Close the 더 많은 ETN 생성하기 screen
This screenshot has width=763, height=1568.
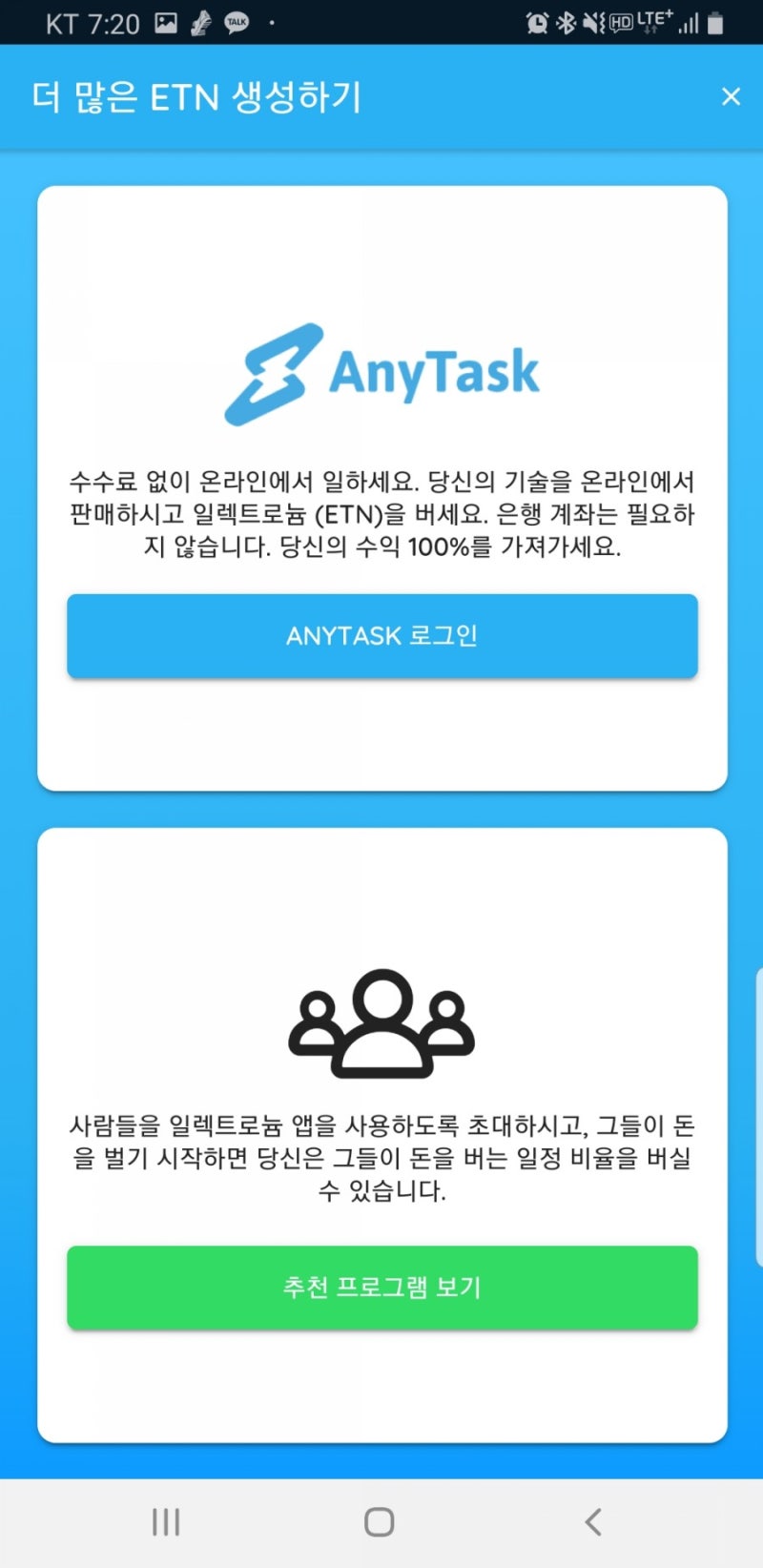[x=731, y=96]
